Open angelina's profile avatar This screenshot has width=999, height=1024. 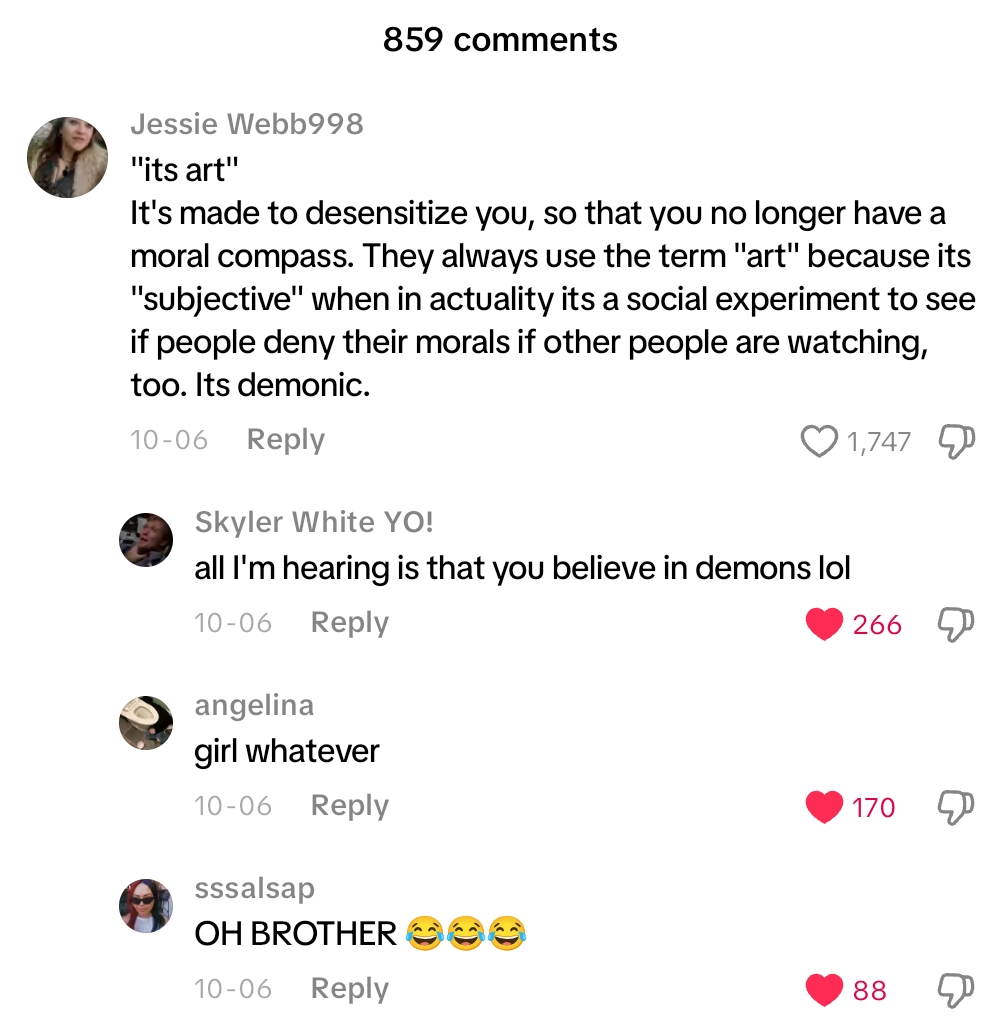[146, 722]
